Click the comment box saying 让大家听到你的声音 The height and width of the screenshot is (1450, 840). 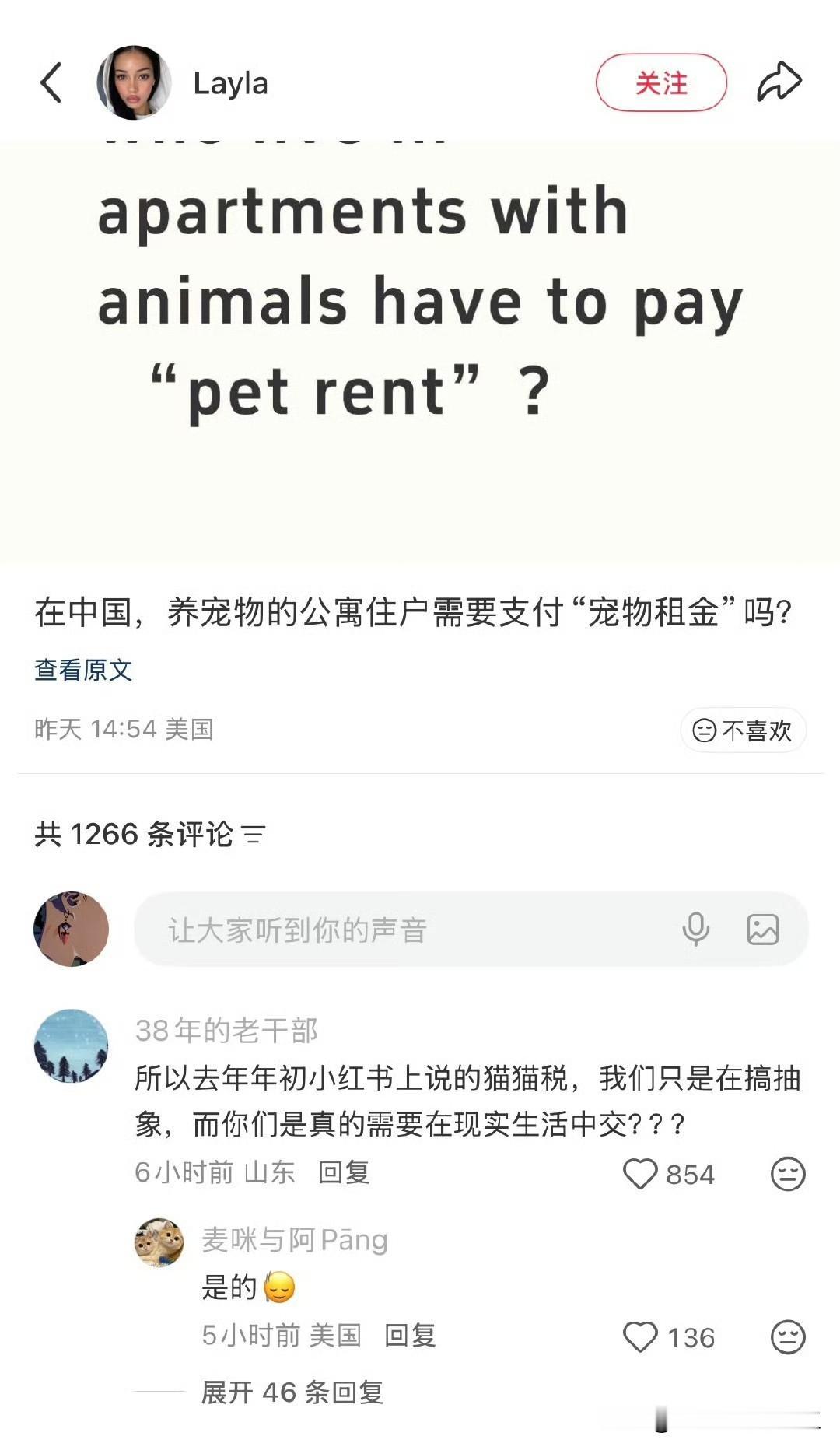pyautogui.click(x=389, y=930)
